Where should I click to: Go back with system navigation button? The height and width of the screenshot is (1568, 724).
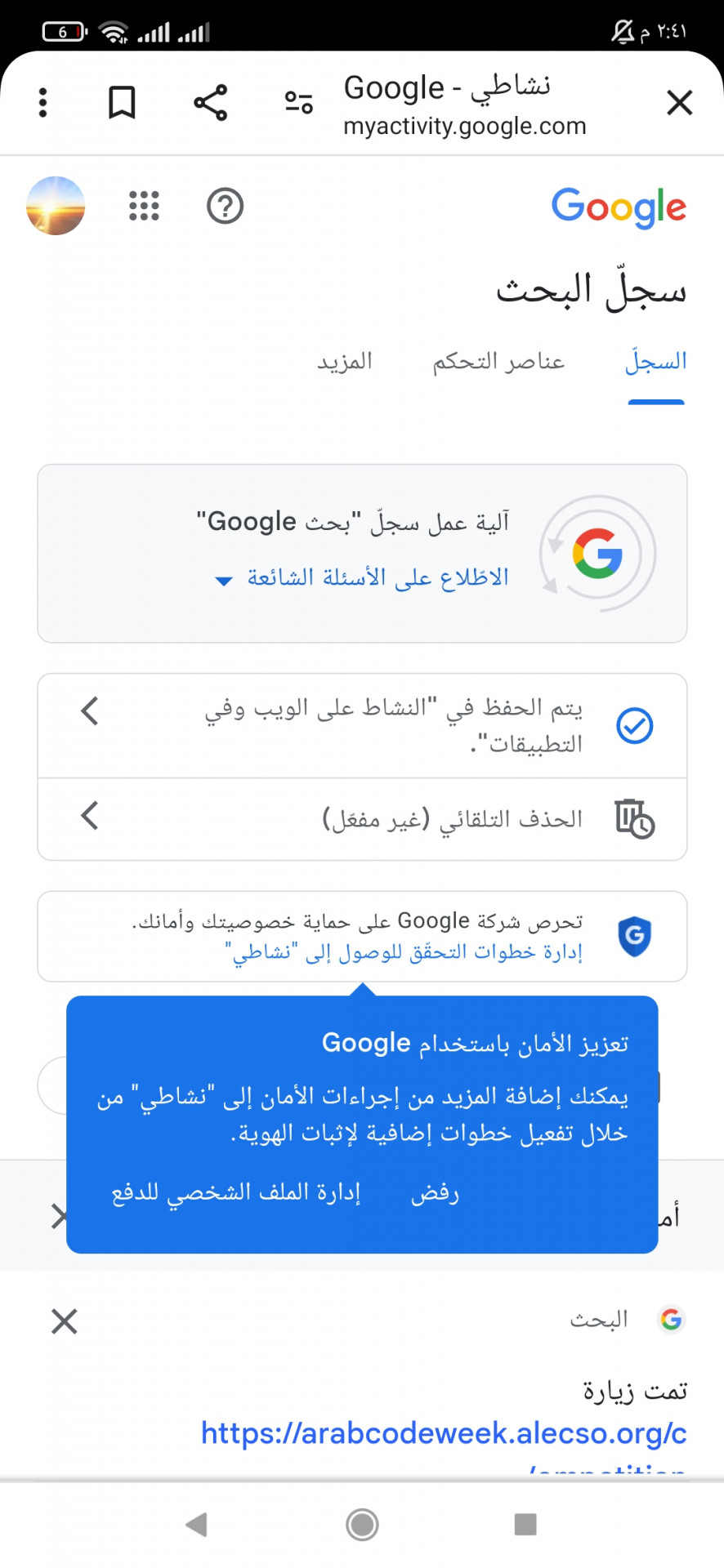[x=196, y=1524]
